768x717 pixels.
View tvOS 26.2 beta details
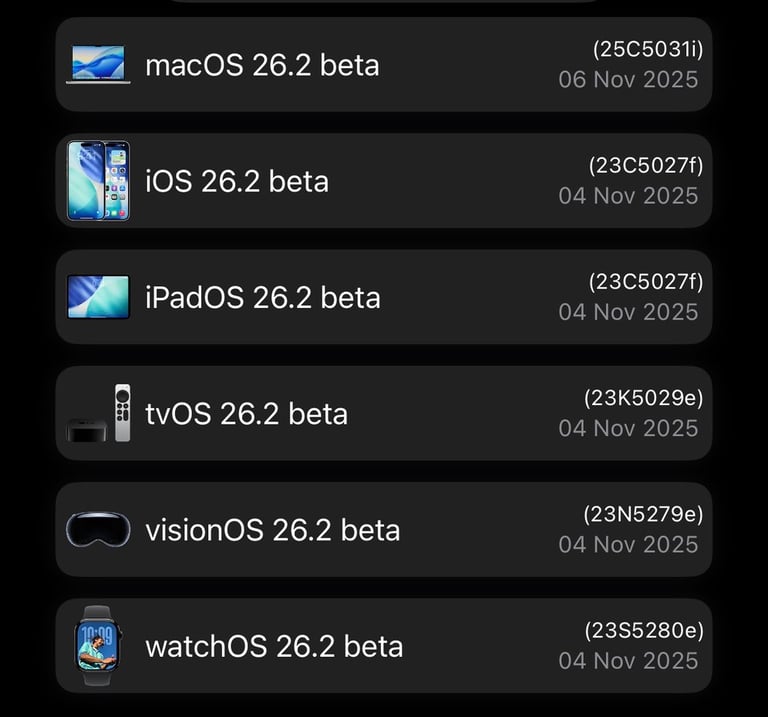(x=383, y=413)
